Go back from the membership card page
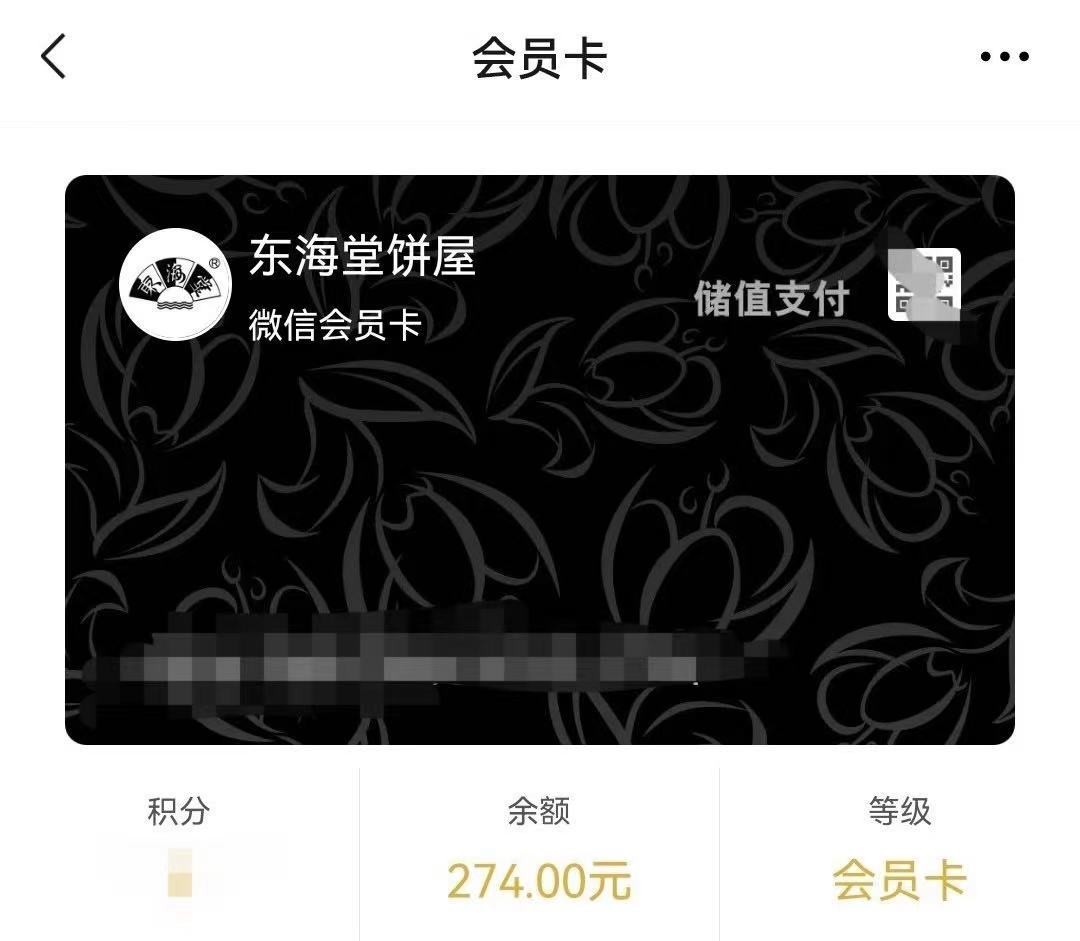This screenshot has height=941, width=1080. coord(54,56)
